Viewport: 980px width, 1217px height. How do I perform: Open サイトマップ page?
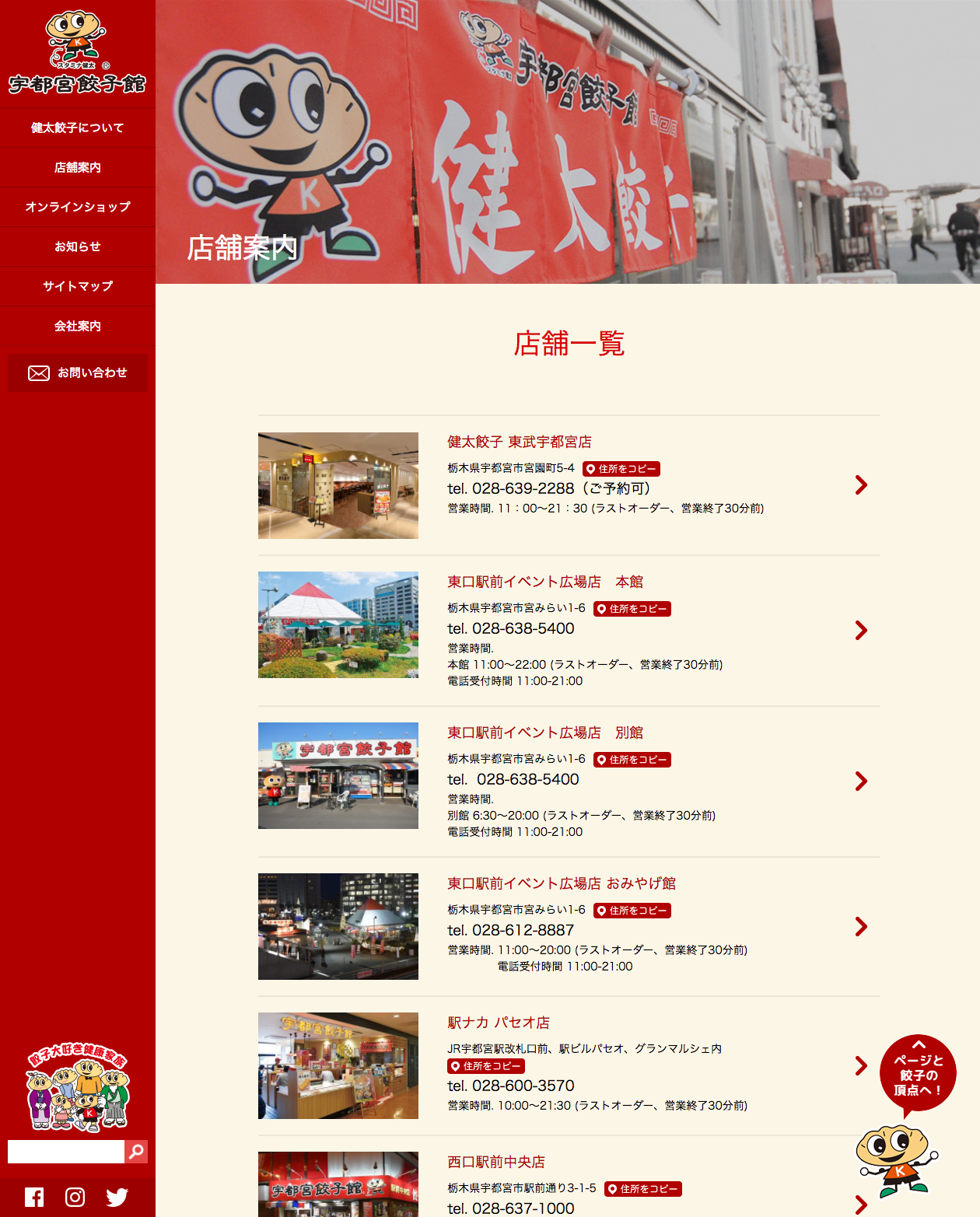77,286
